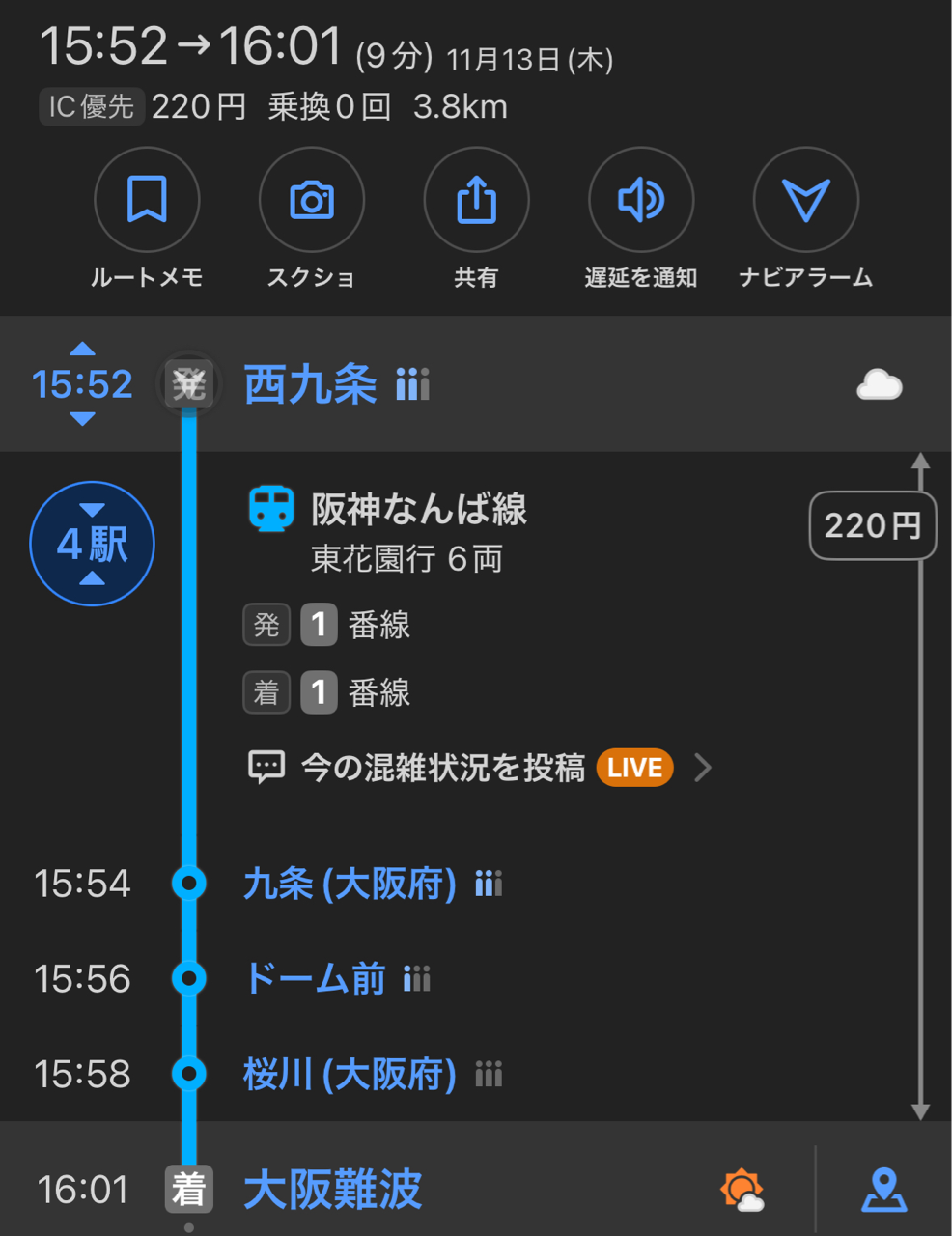Check the weather icon at 大阪難波
The width and height of the screenshot is (952, 1236).
[742, 1190]
